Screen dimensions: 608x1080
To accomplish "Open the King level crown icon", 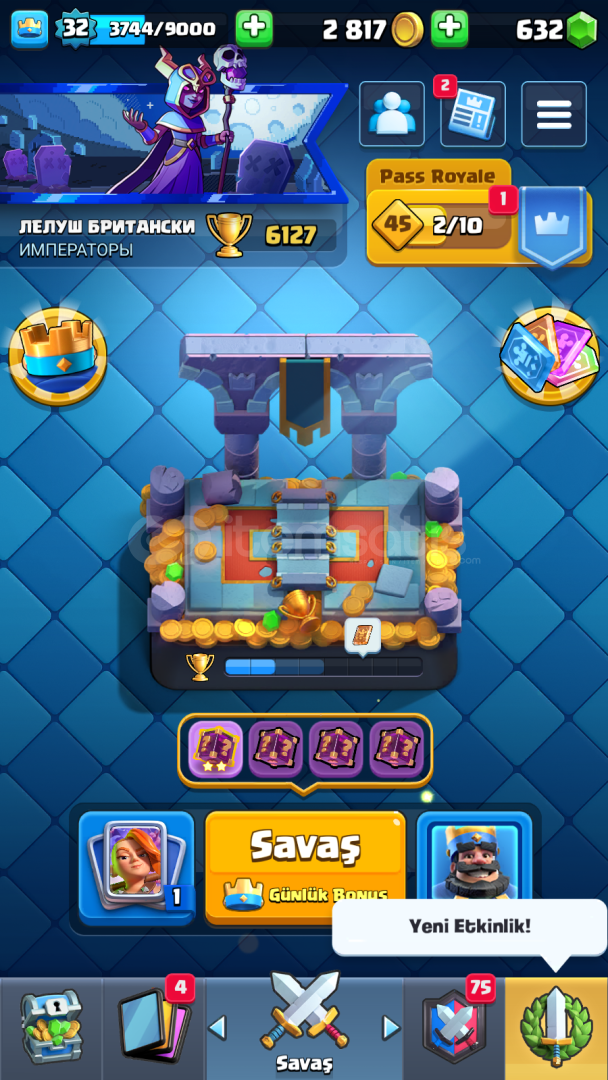I will click(30, 29).
